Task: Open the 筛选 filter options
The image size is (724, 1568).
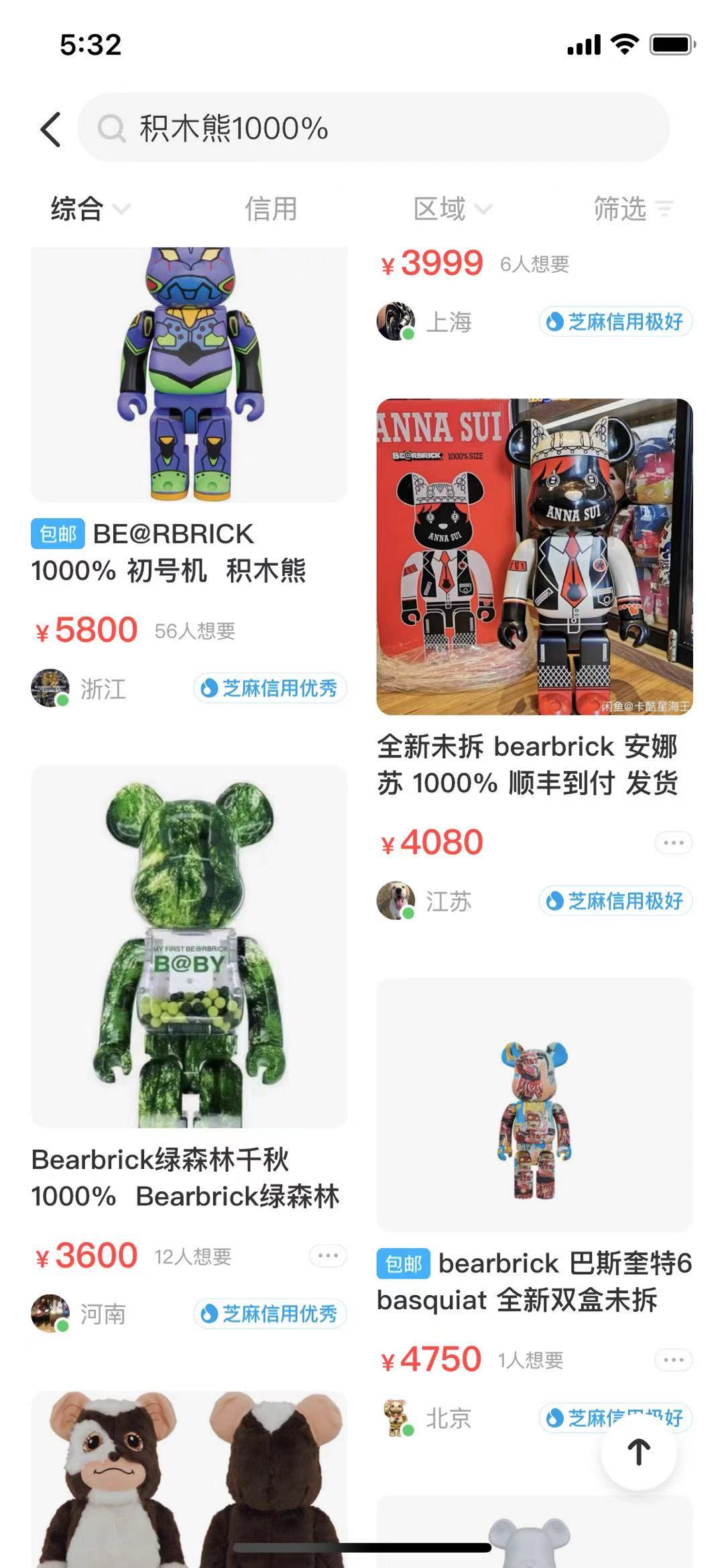Action: 632,209
